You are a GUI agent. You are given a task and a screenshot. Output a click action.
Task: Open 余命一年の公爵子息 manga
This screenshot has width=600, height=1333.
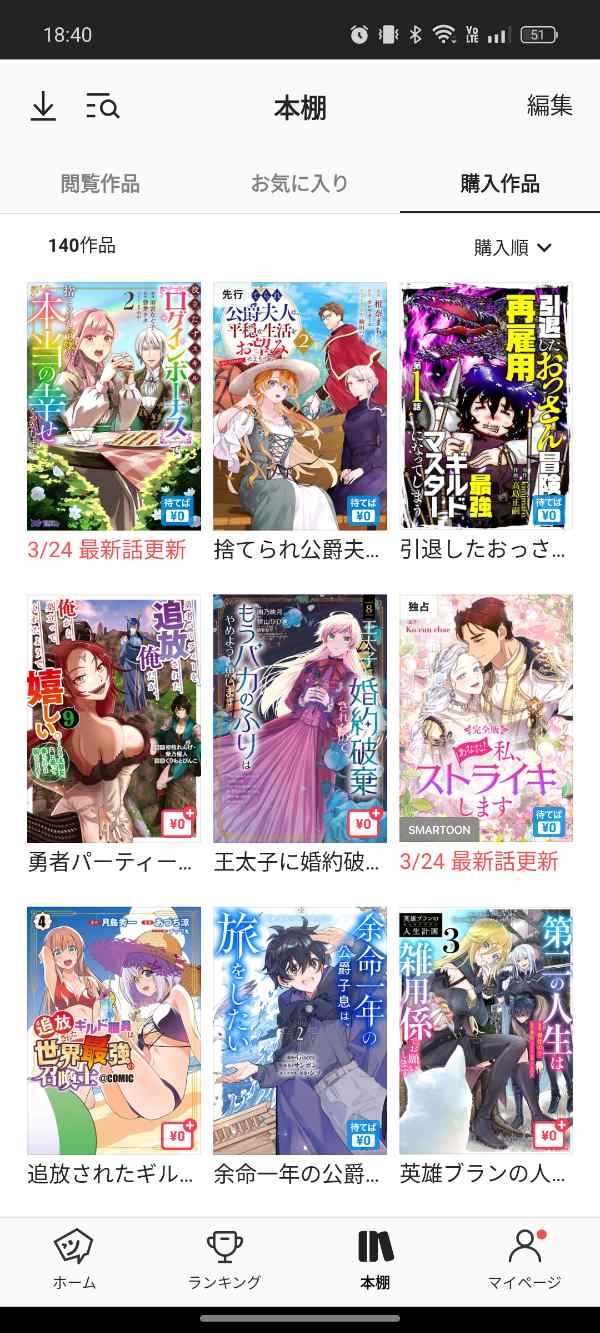pyautogui.click(x=300, y=1030)
